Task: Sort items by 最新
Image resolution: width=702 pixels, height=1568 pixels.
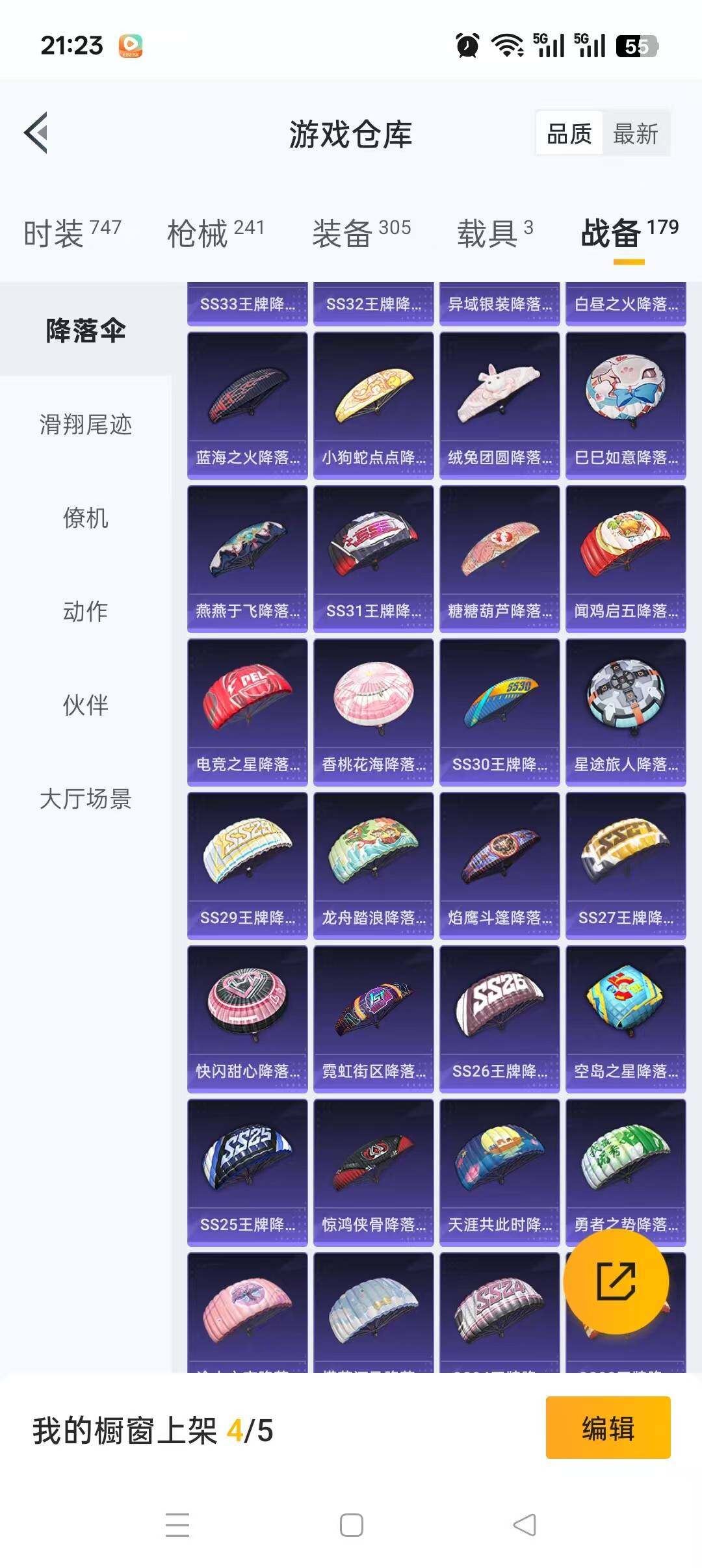Action: click(635, 134)
